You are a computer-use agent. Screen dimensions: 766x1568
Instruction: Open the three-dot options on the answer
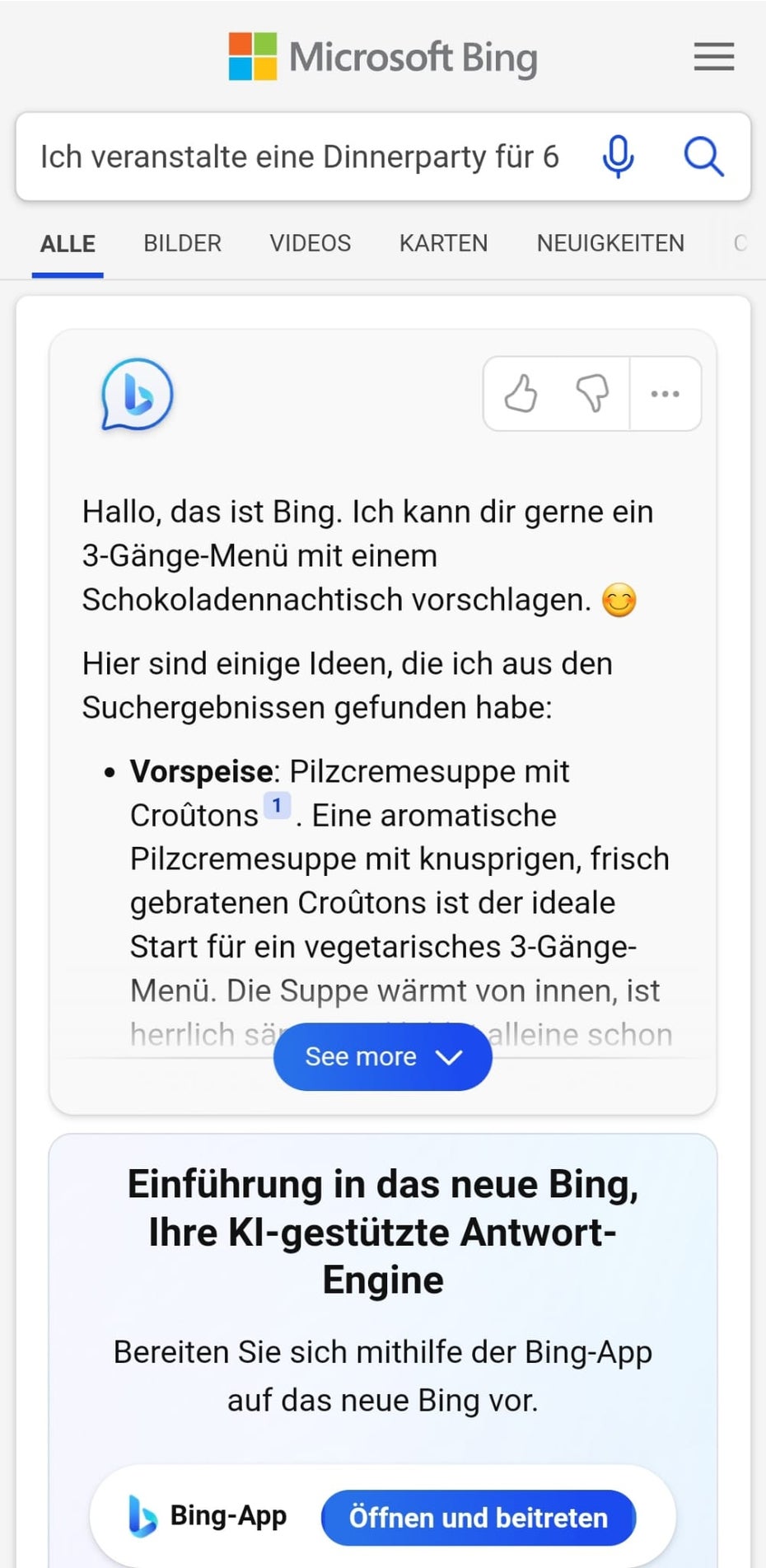666,394
